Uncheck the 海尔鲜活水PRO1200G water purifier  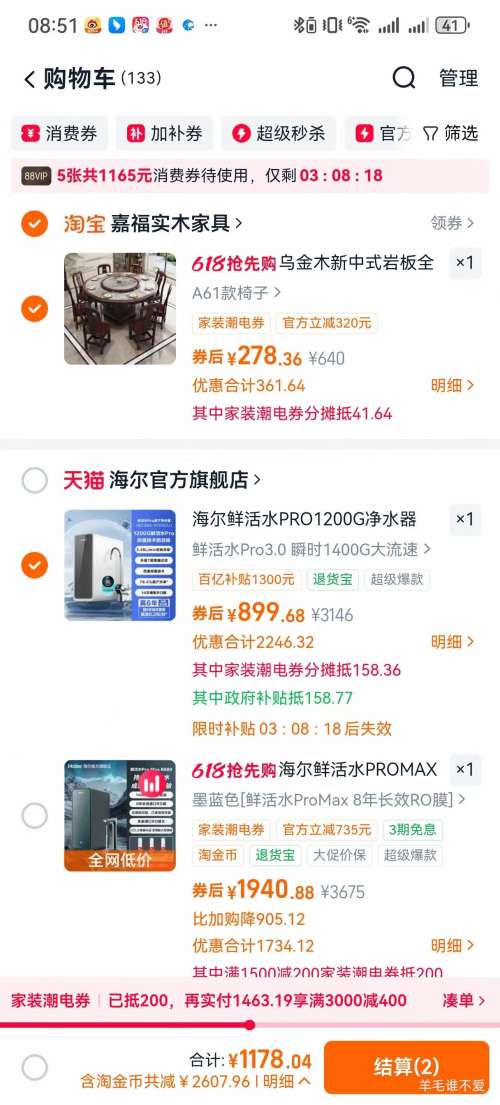(35, 565)
